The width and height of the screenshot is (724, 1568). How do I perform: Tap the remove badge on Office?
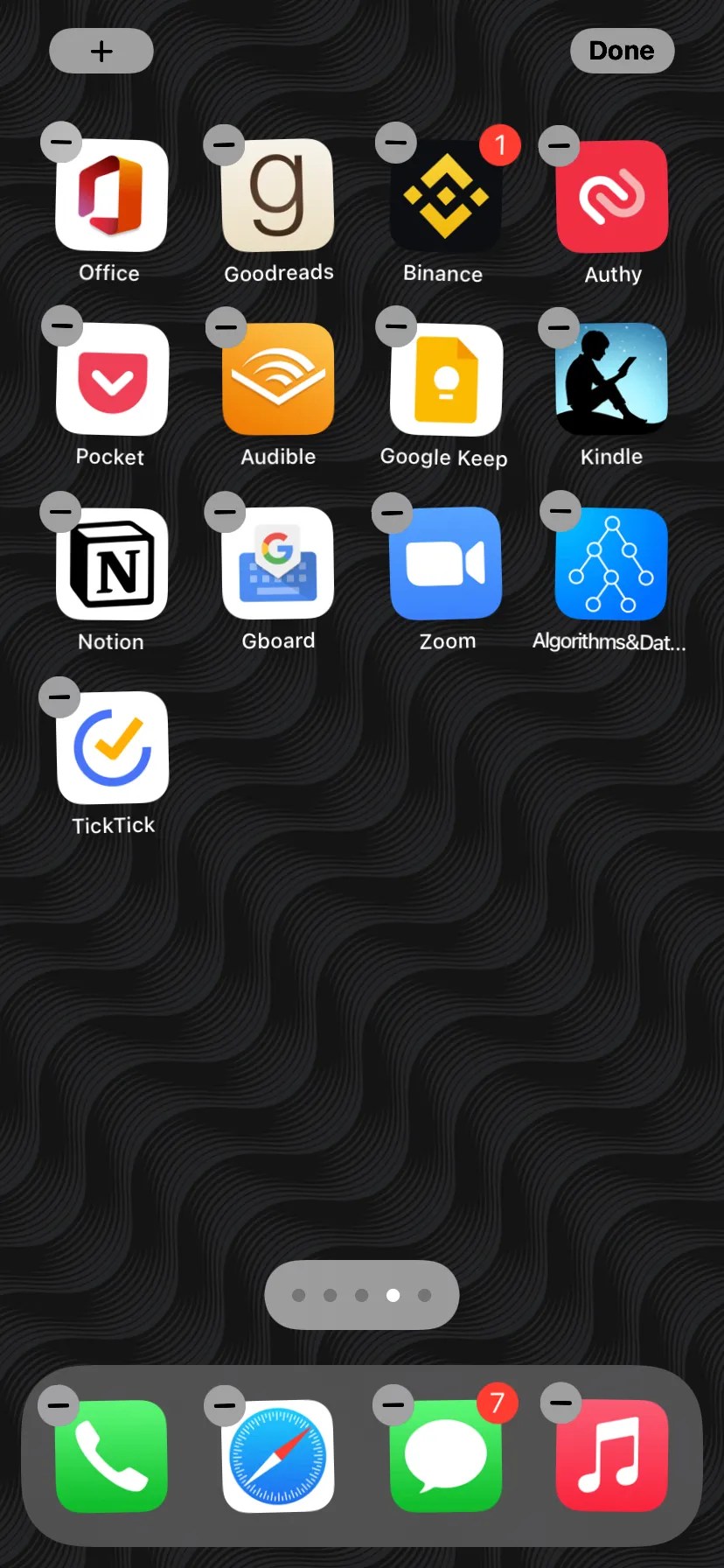coord(60,141)
